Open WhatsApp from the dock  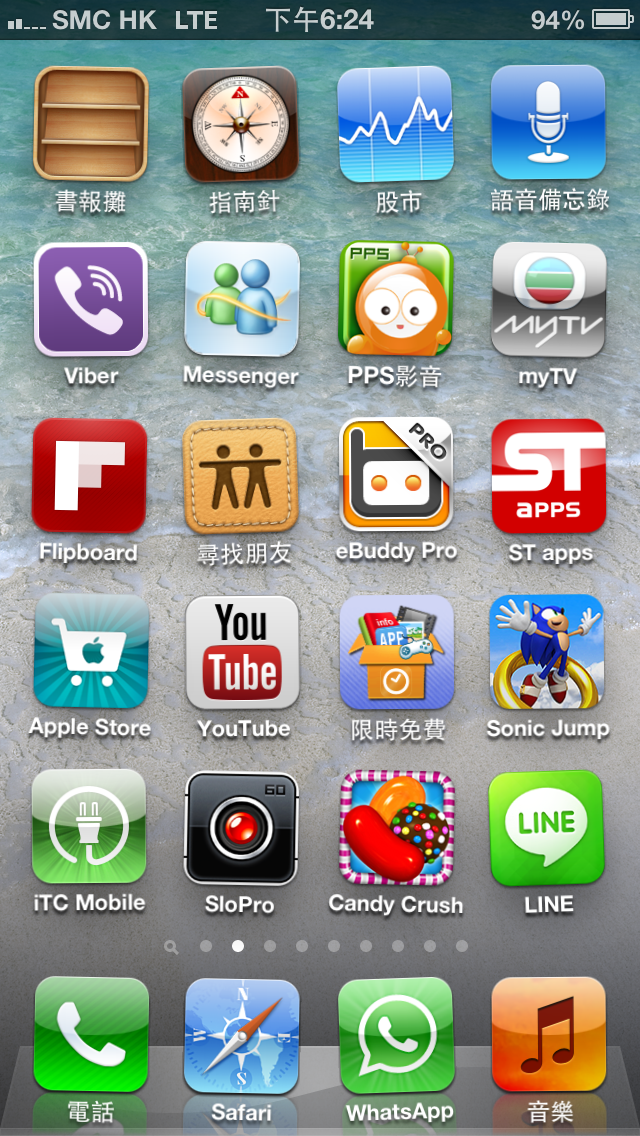pyautogui.click(x=396, y=1036)
